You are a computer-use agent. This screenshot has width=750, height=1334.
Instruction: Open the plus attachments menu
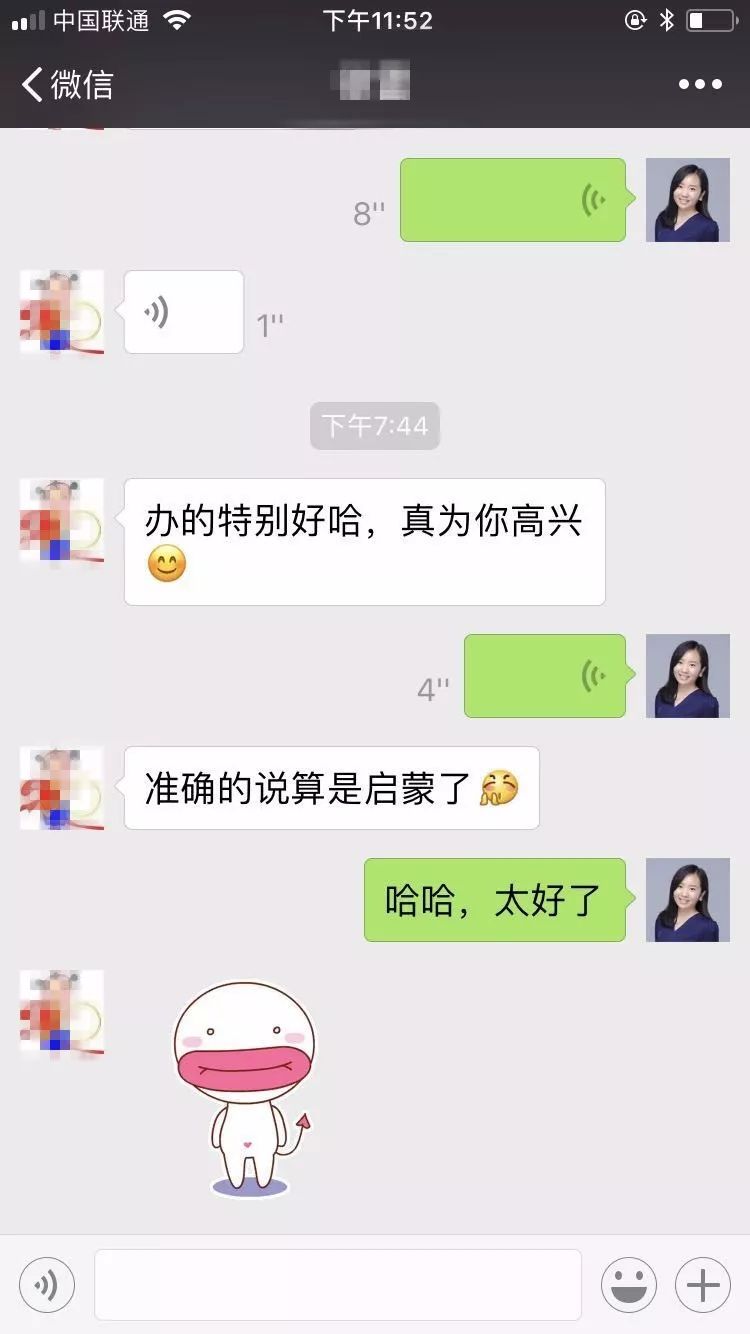point(703,1285)
